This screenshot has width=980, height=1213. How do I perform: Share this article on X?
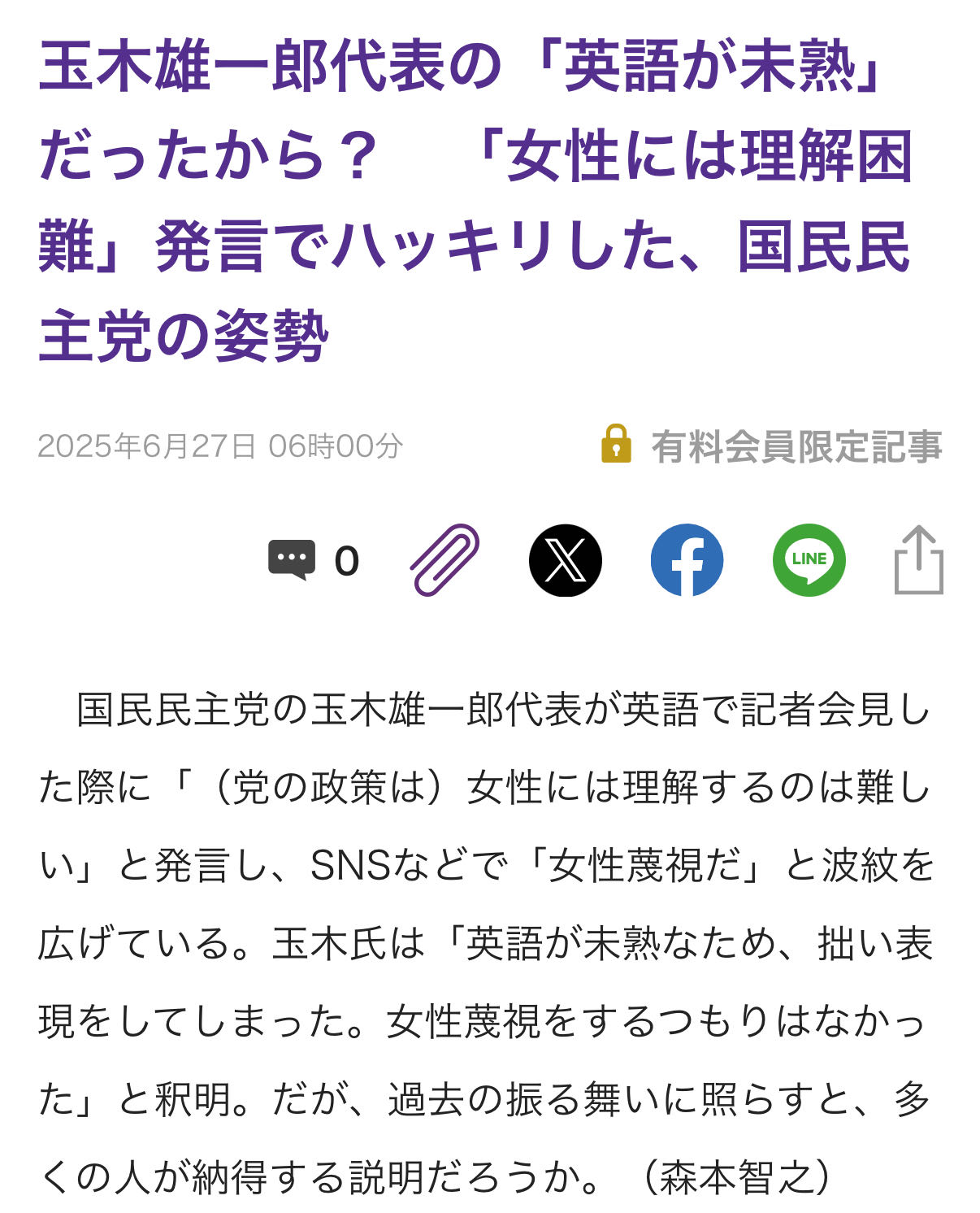(565, 559)
